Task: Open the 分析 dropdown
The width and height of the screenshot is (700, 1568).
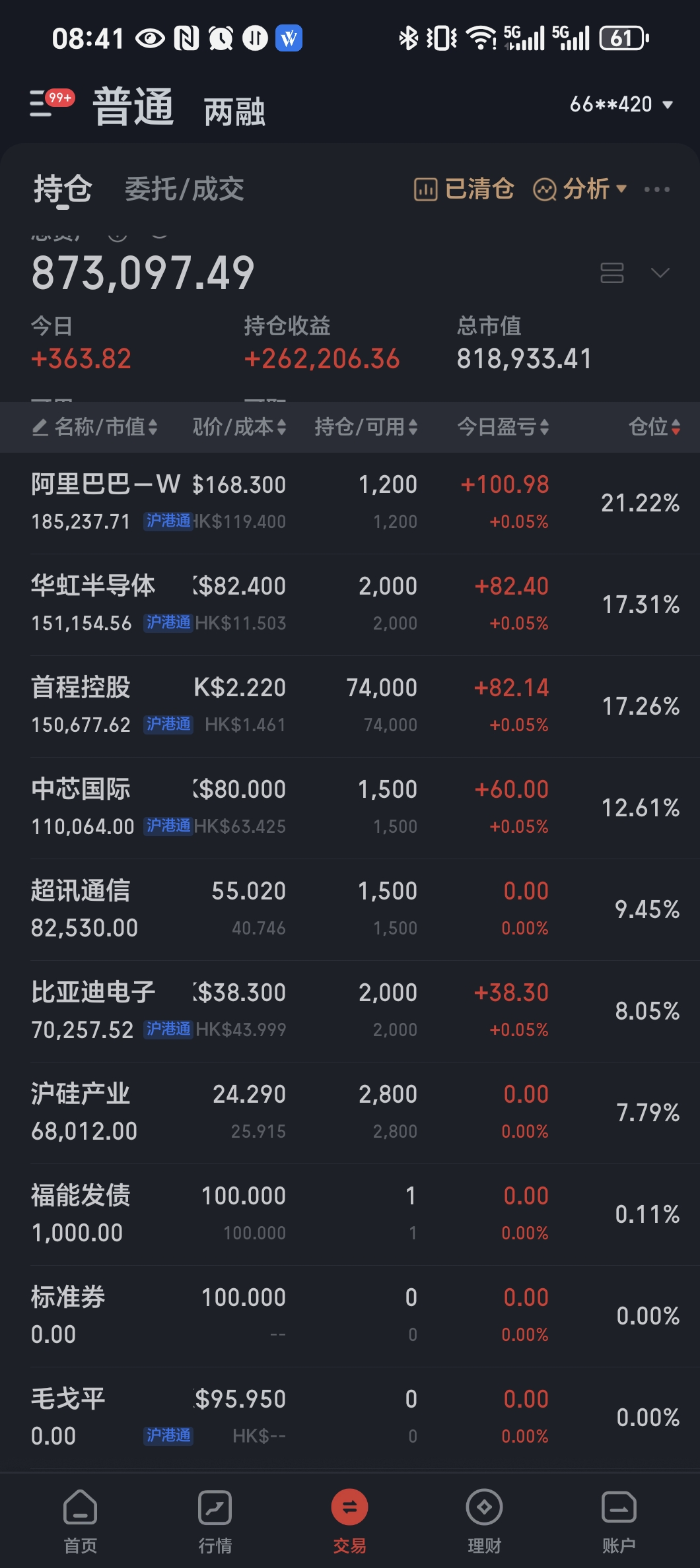Action: coord(579,189)
